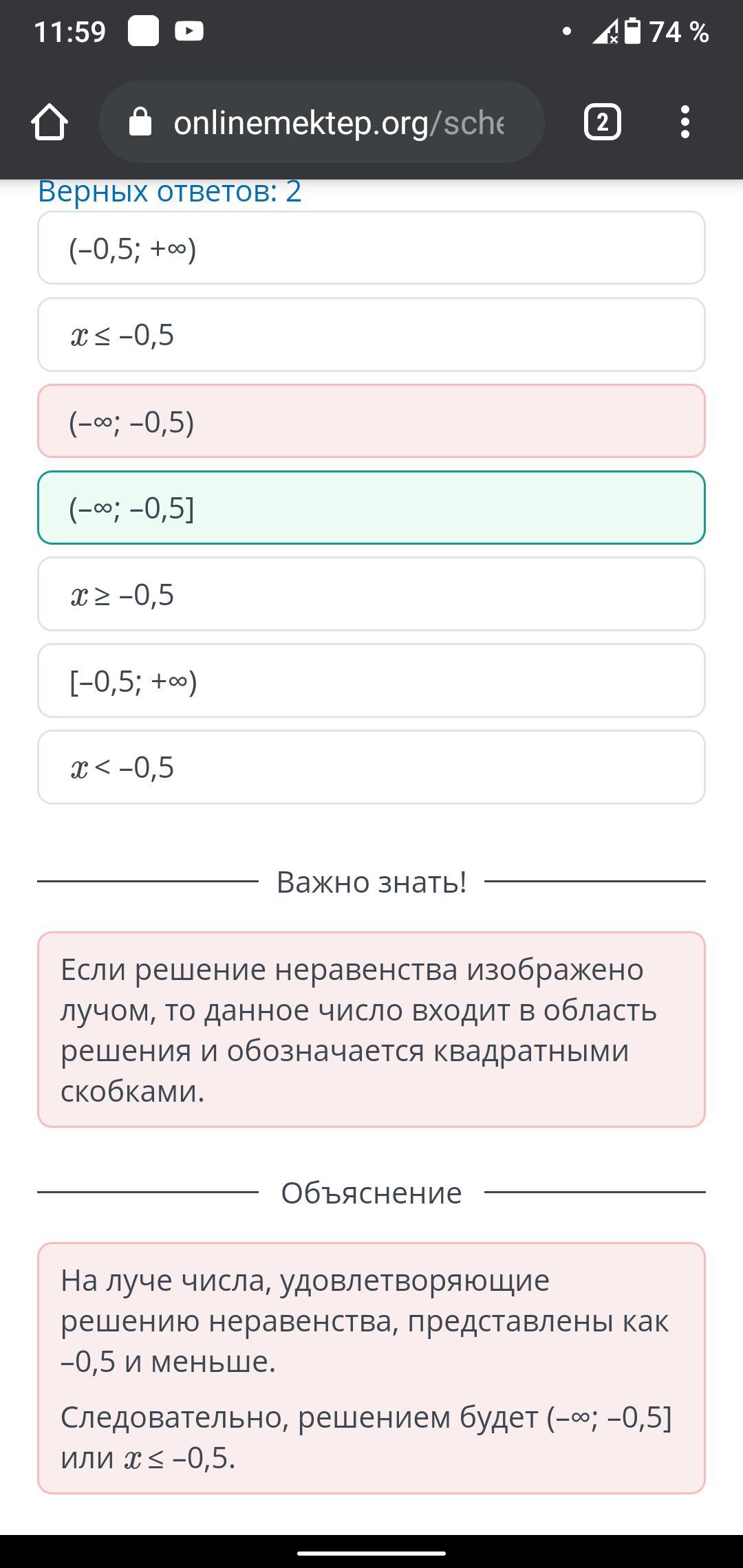The image size is (743, 1568).
Task: Choose the option (–∞; –0,5] with square bracket
Action: coord(371,508)
